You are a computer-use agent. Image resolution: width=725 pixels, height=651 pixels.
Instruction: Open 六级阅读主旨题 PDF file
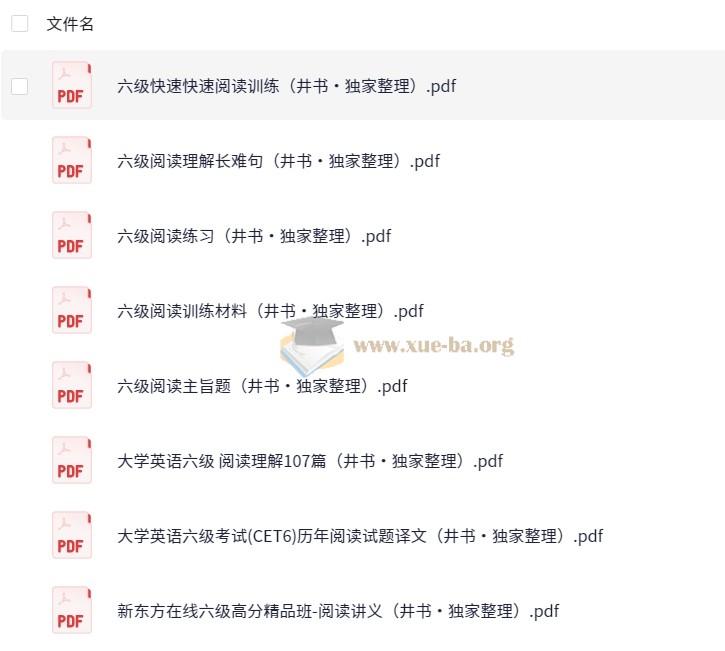pyautogui.click(x=262, y=386)
